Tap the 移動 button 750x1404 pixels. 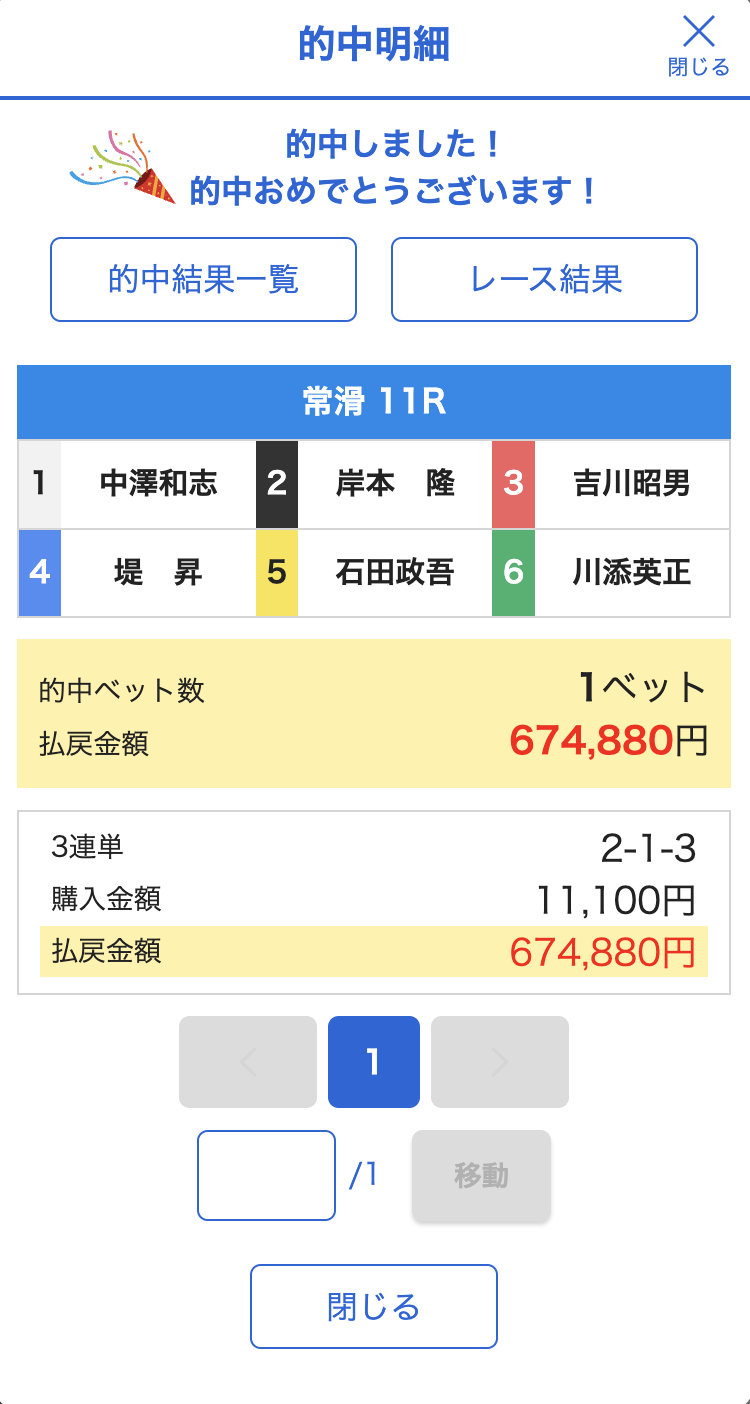coord(482,1175)
